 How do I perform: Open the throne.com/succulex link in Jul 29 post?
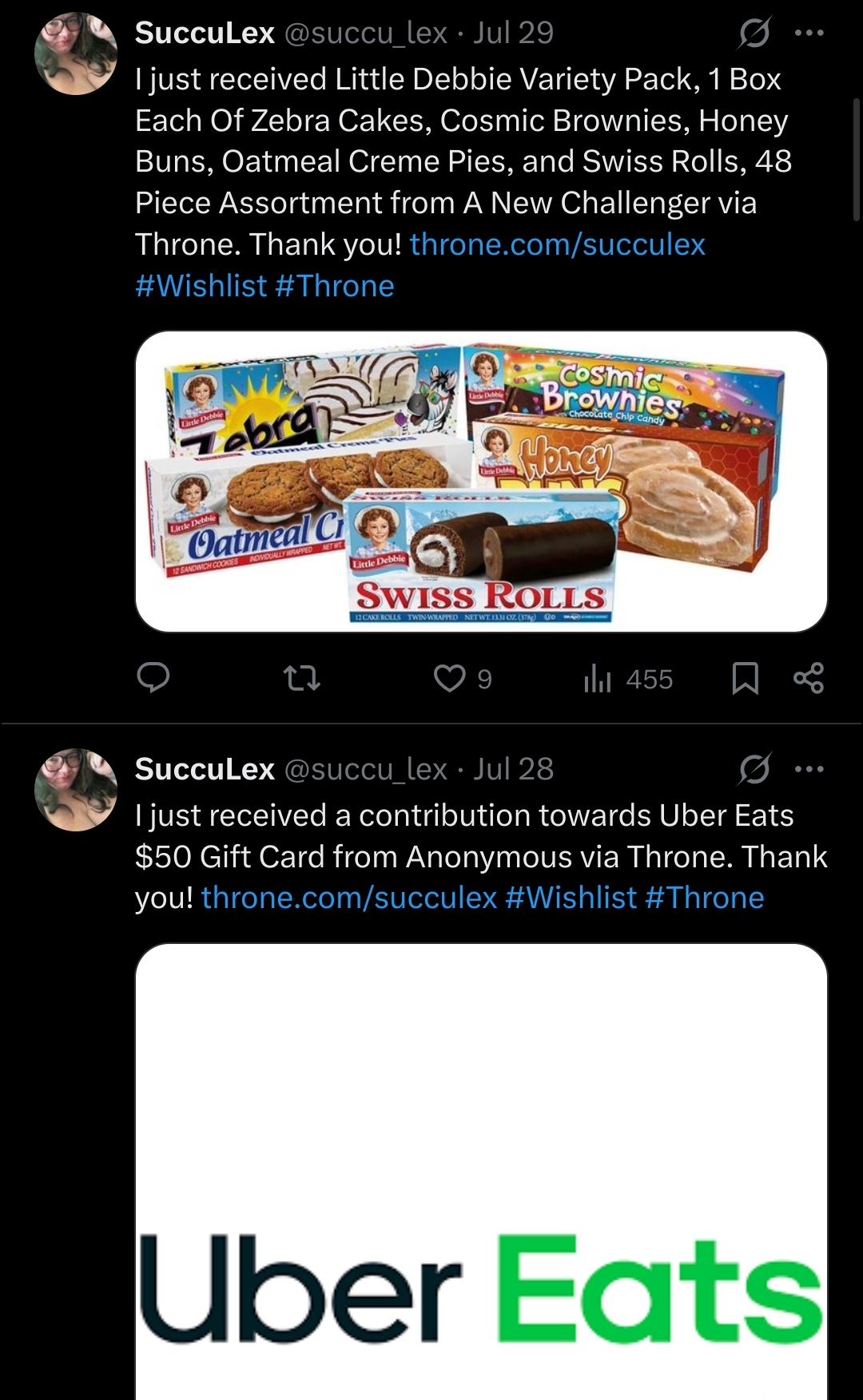[x=558, y=244]
